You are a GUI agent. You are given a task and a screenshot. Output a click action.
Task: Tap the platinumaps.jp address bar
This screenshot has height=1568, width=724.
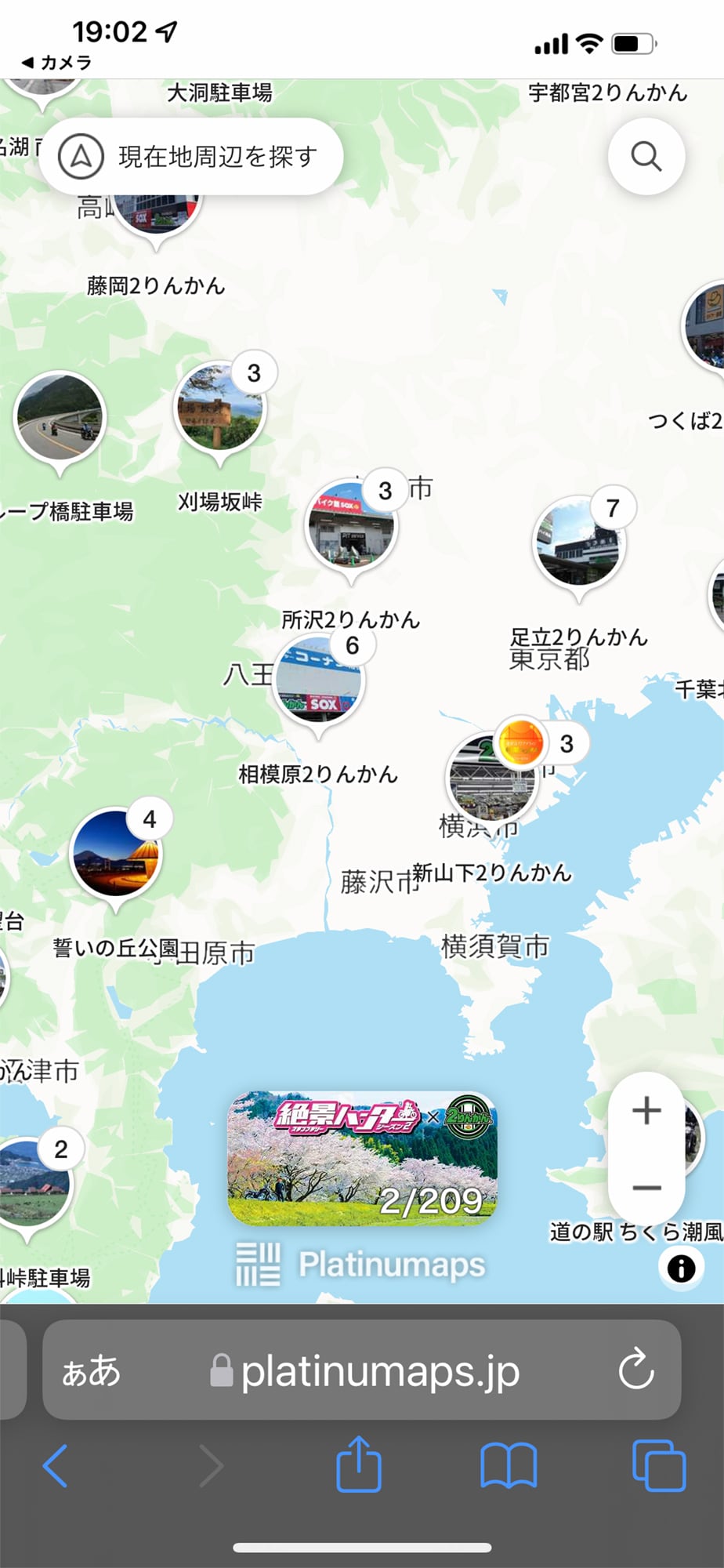pyautogui.click(x=362, y=1370)
